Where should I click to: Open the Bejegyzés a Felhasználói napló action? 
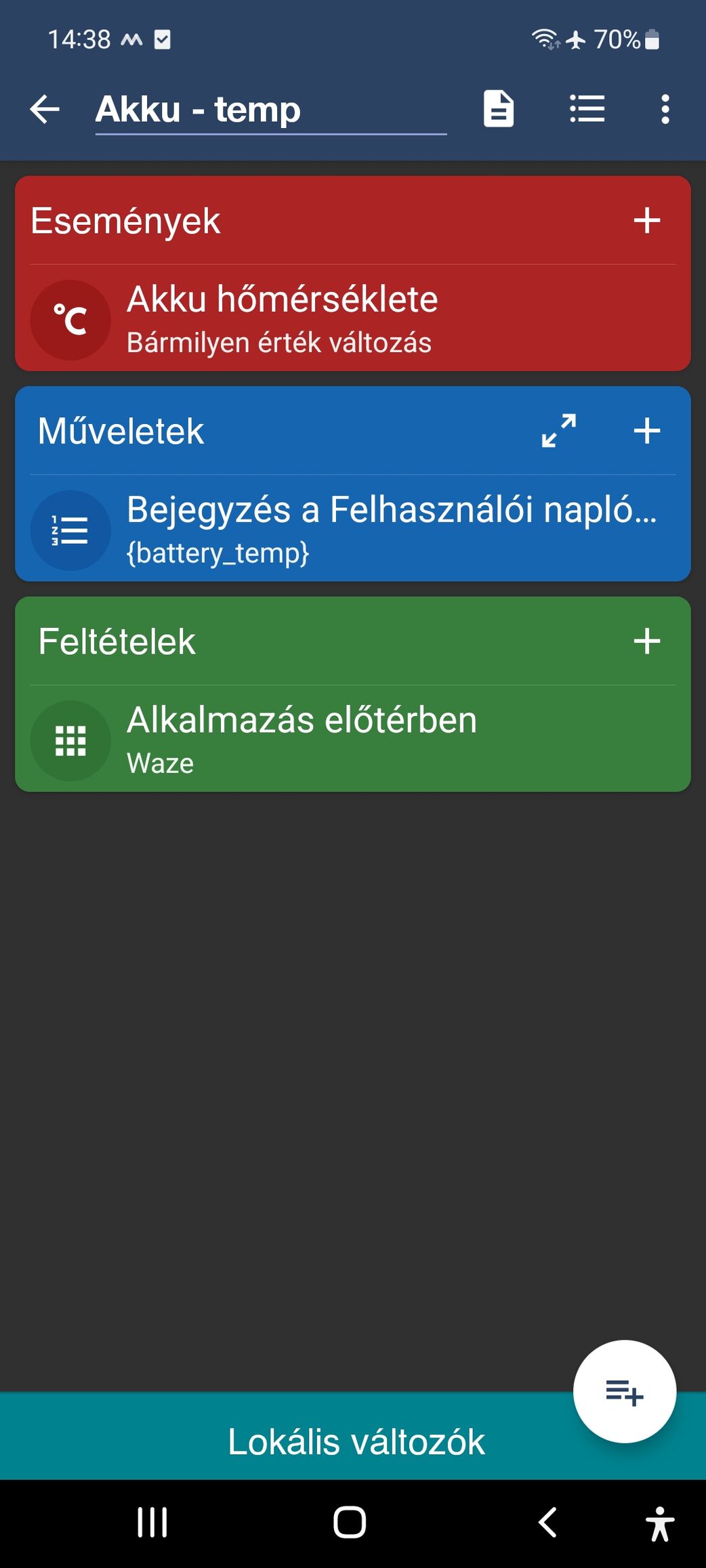[x=352, y=529]
